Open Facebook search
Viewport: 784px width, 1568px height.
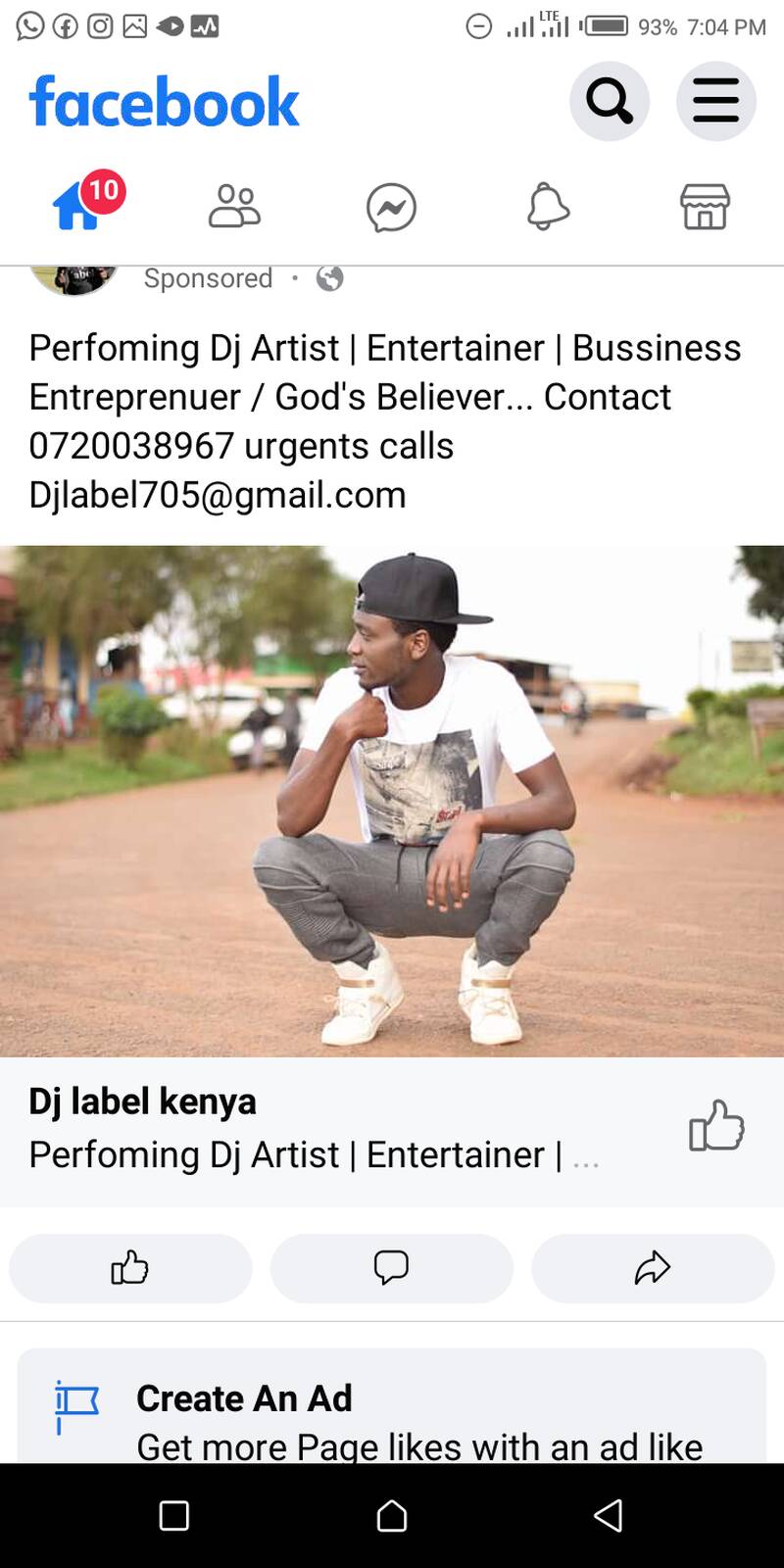(609, 101)
